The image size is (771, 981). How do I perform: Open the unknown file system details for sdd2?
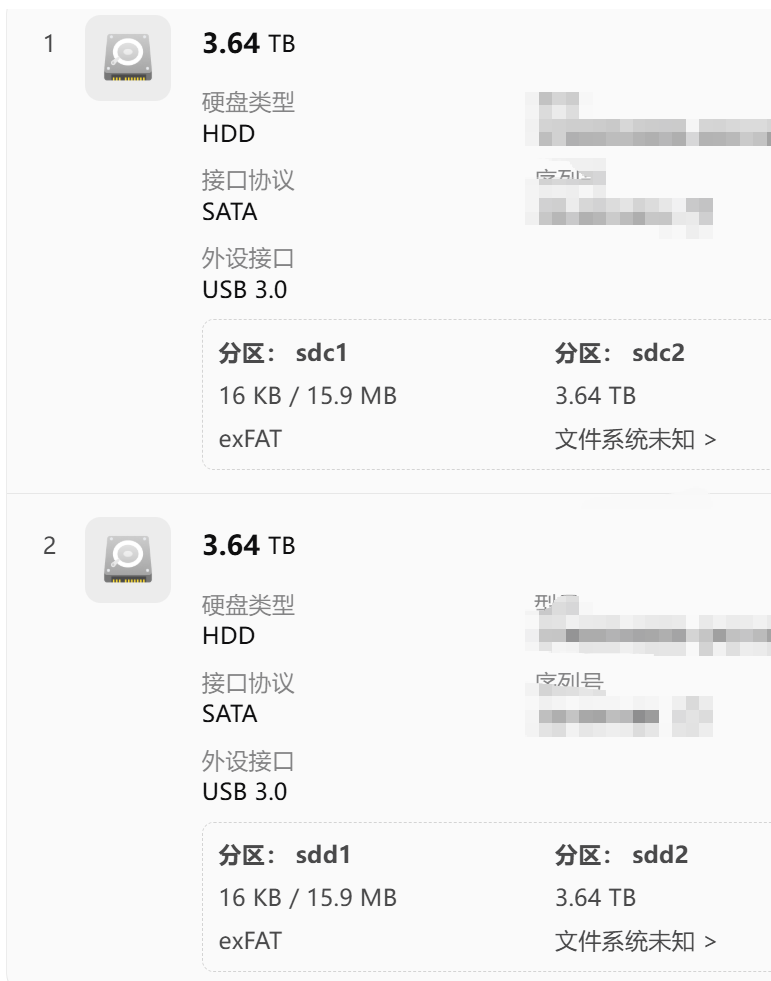click(635, 941)
